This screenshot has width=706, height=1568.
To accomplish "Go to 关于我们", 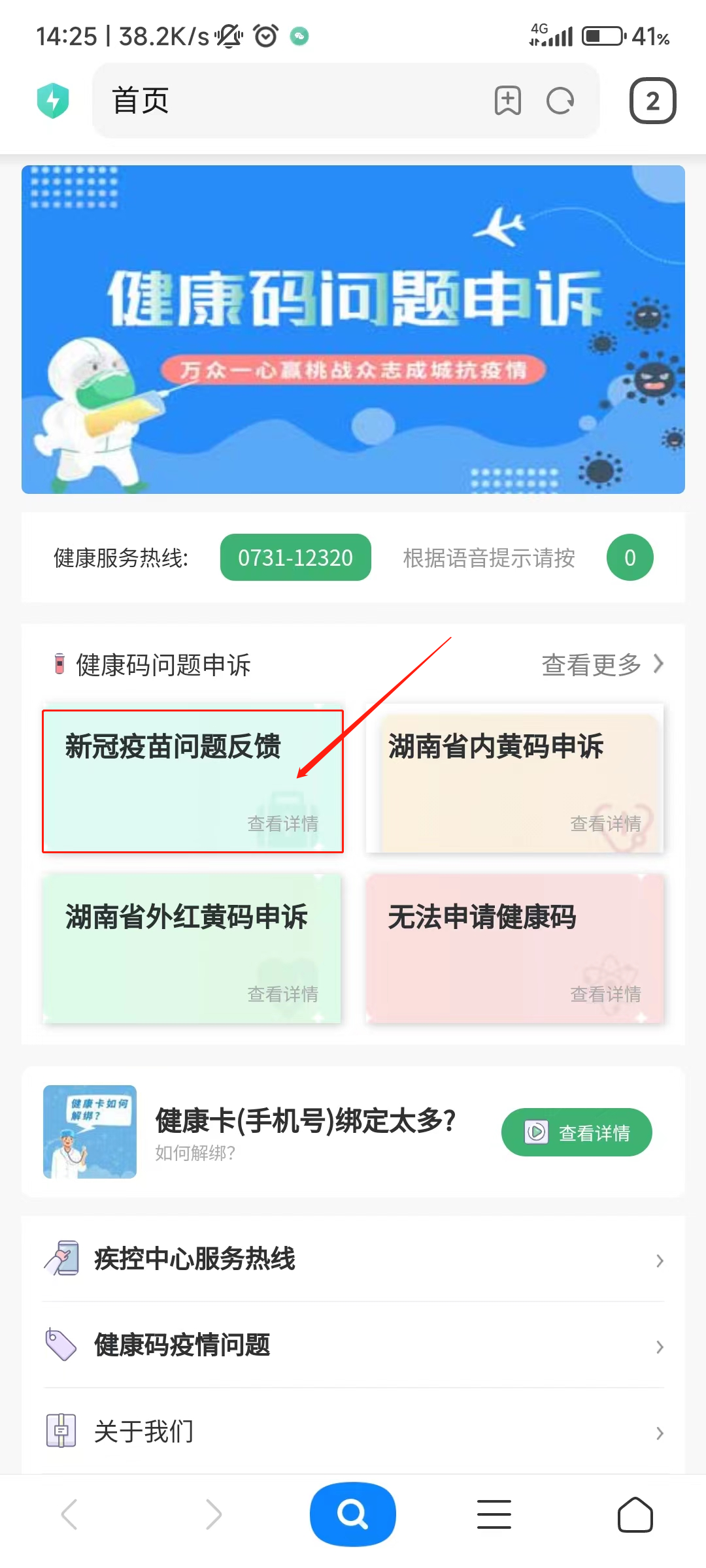I will coord(353,1431).
